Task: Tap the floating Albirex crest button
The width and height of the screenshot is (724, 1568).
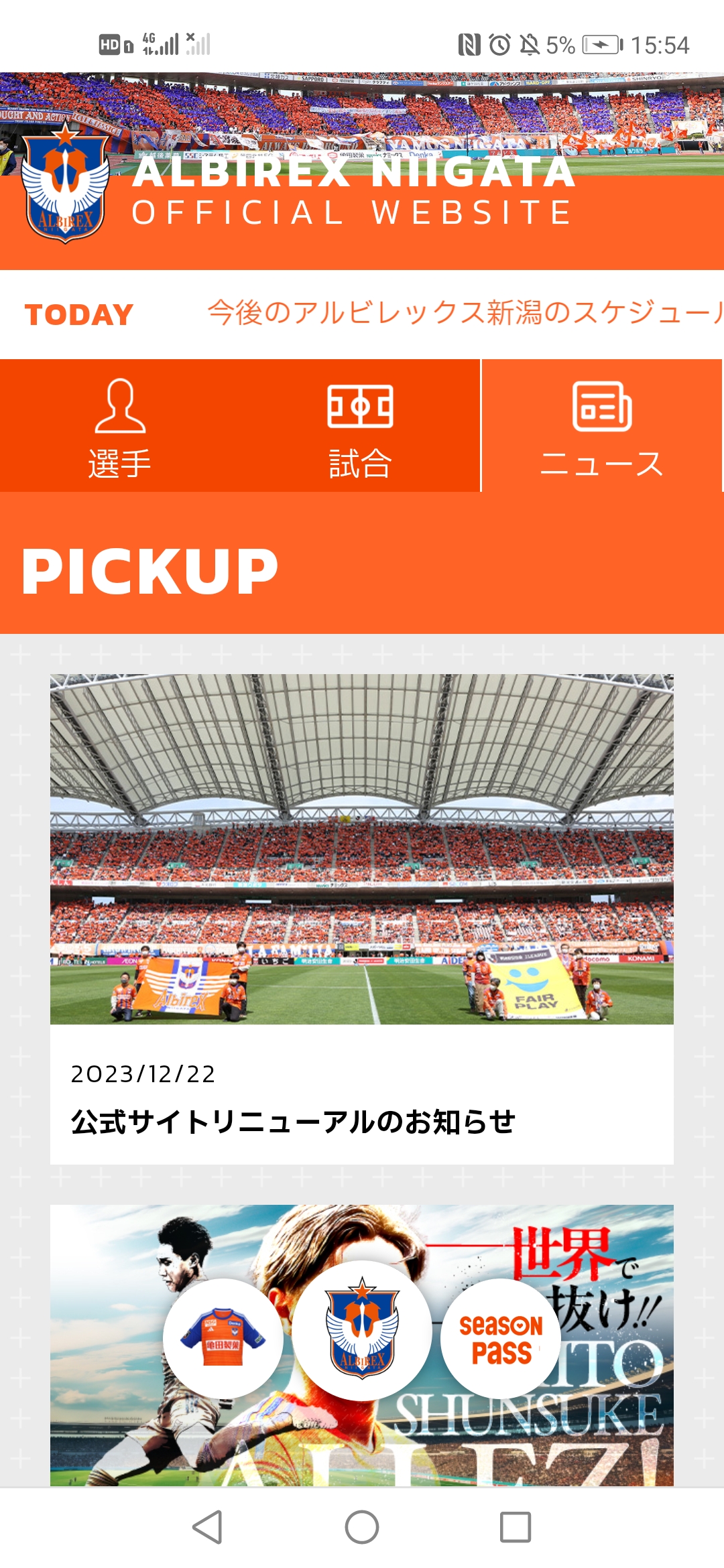Action: (x=362, y=1330)
